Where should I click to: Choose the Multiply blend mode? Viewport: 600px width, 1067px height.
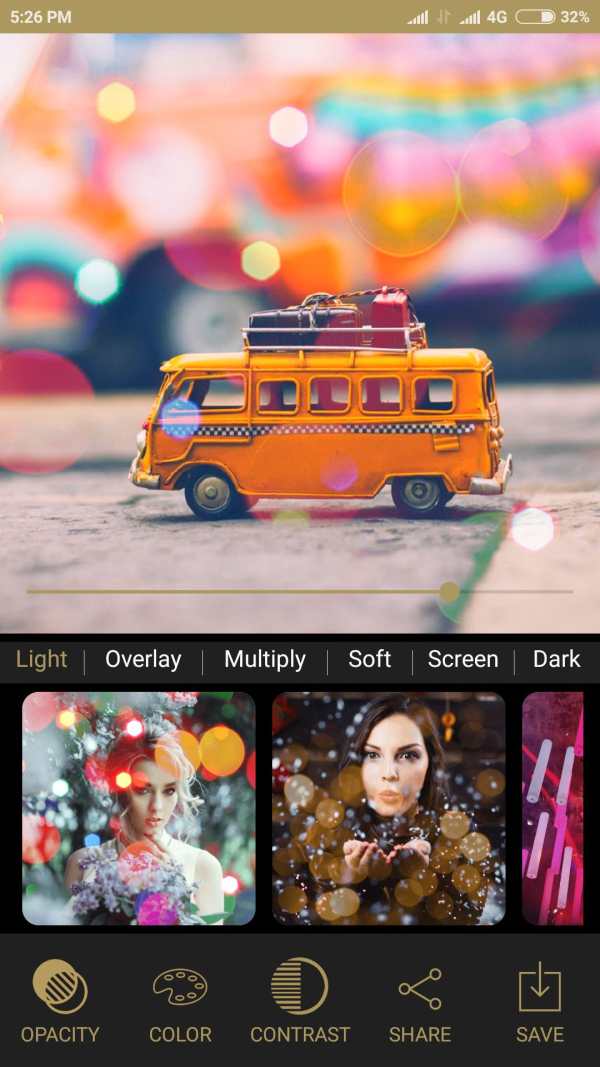click(x=265, y=659)
